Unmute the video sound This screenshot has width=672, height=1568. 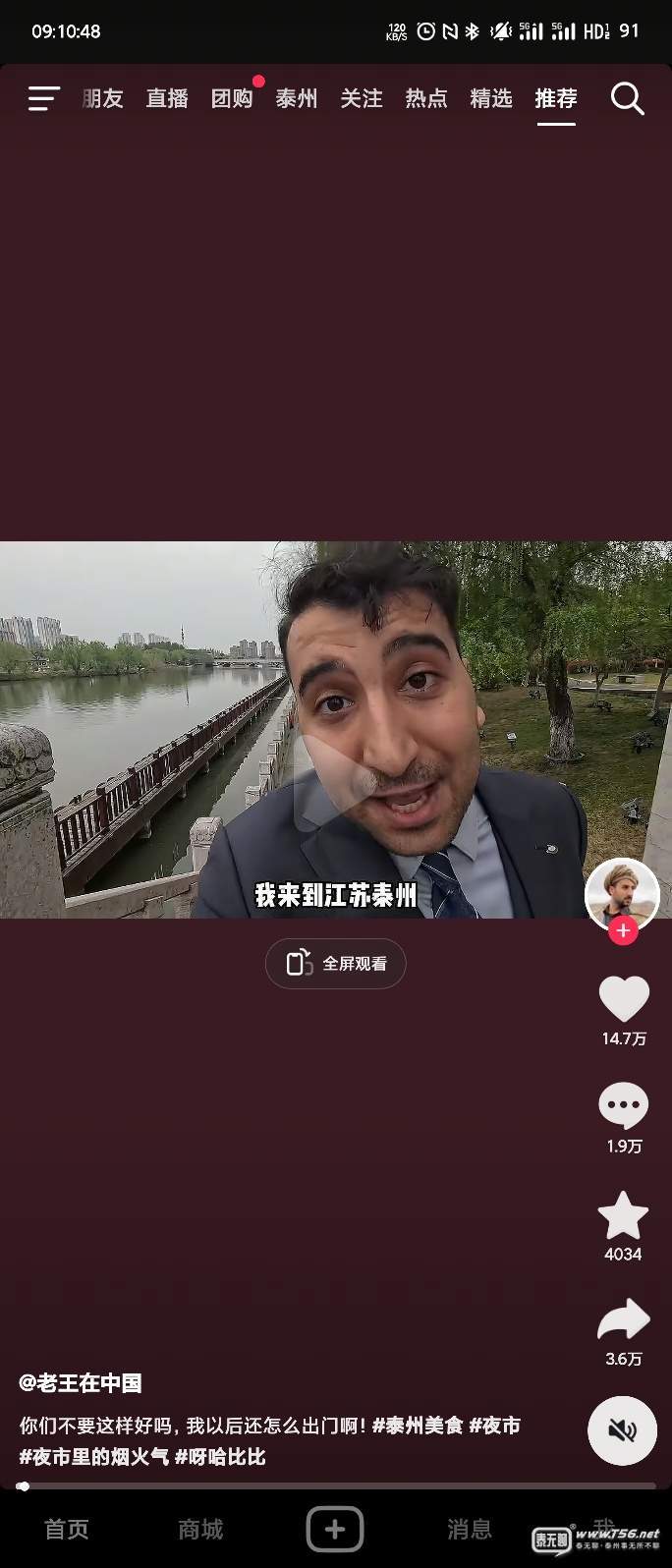point(622,1430)
